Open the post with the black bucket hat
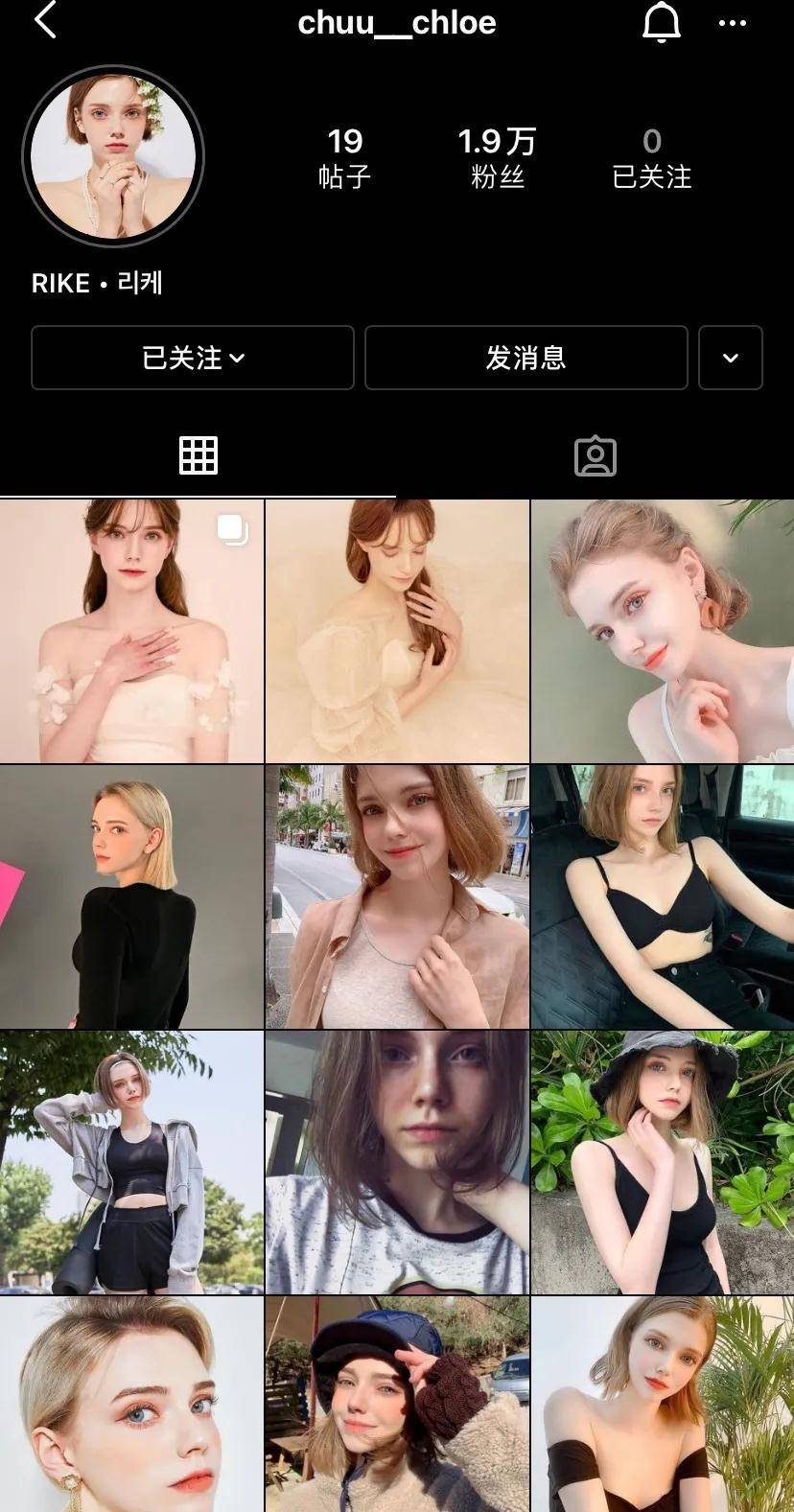 coord(663,1162)
